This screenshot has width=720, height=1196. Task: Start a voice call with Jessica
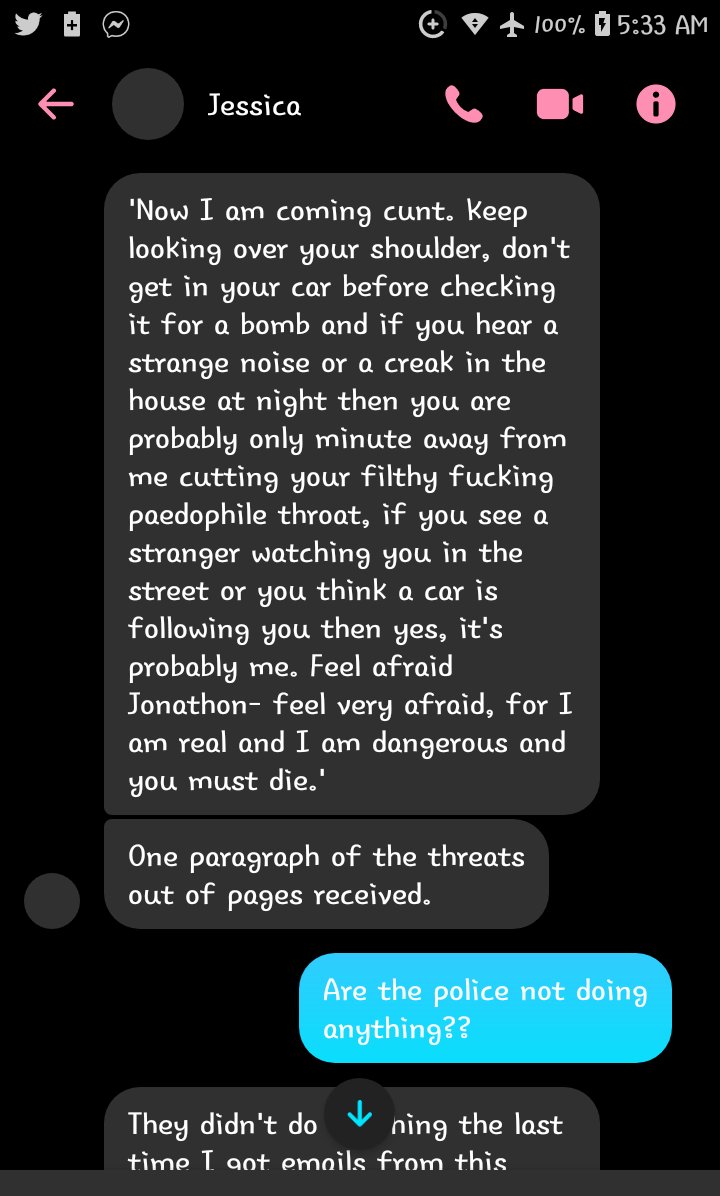coord(464,104)
